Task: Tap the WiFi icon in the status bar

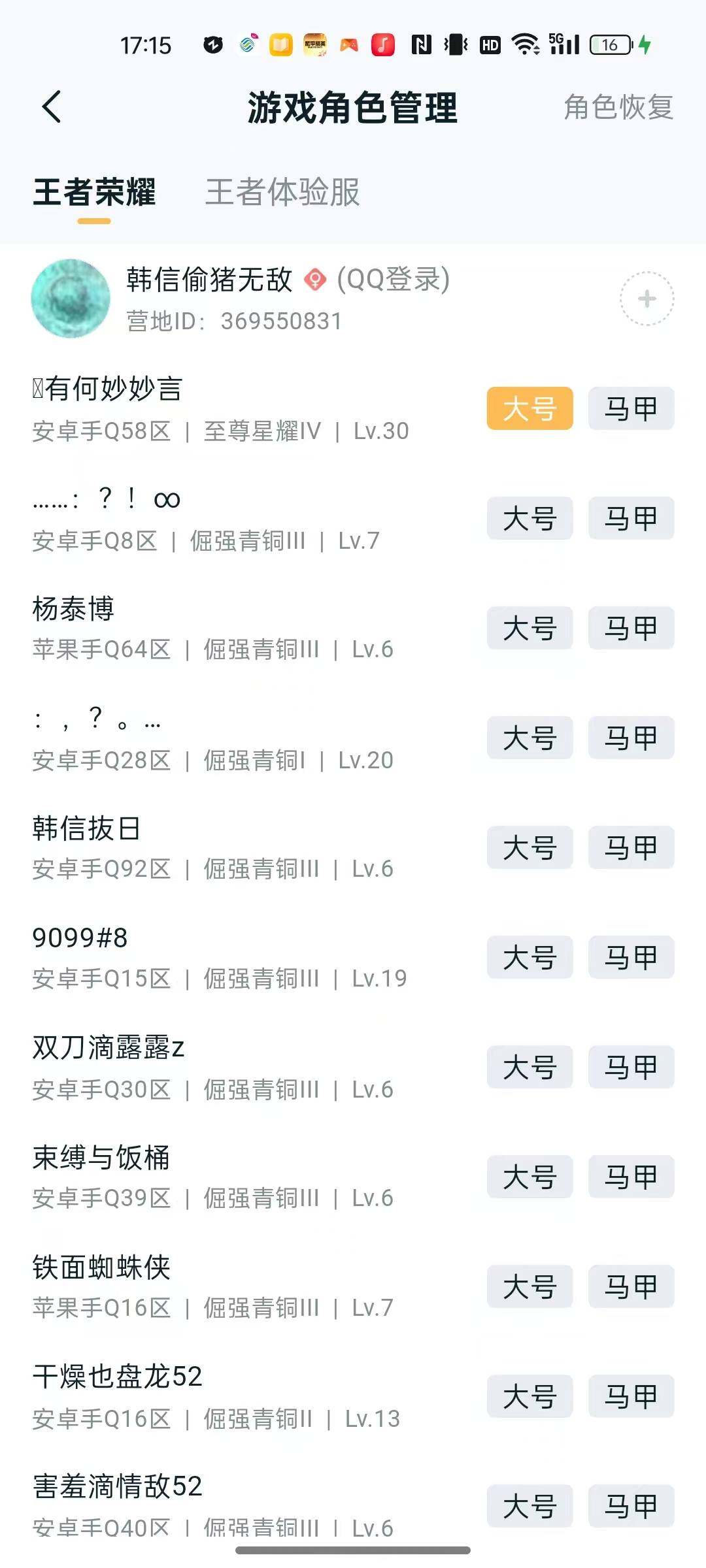Action: (x=527, y=44)
